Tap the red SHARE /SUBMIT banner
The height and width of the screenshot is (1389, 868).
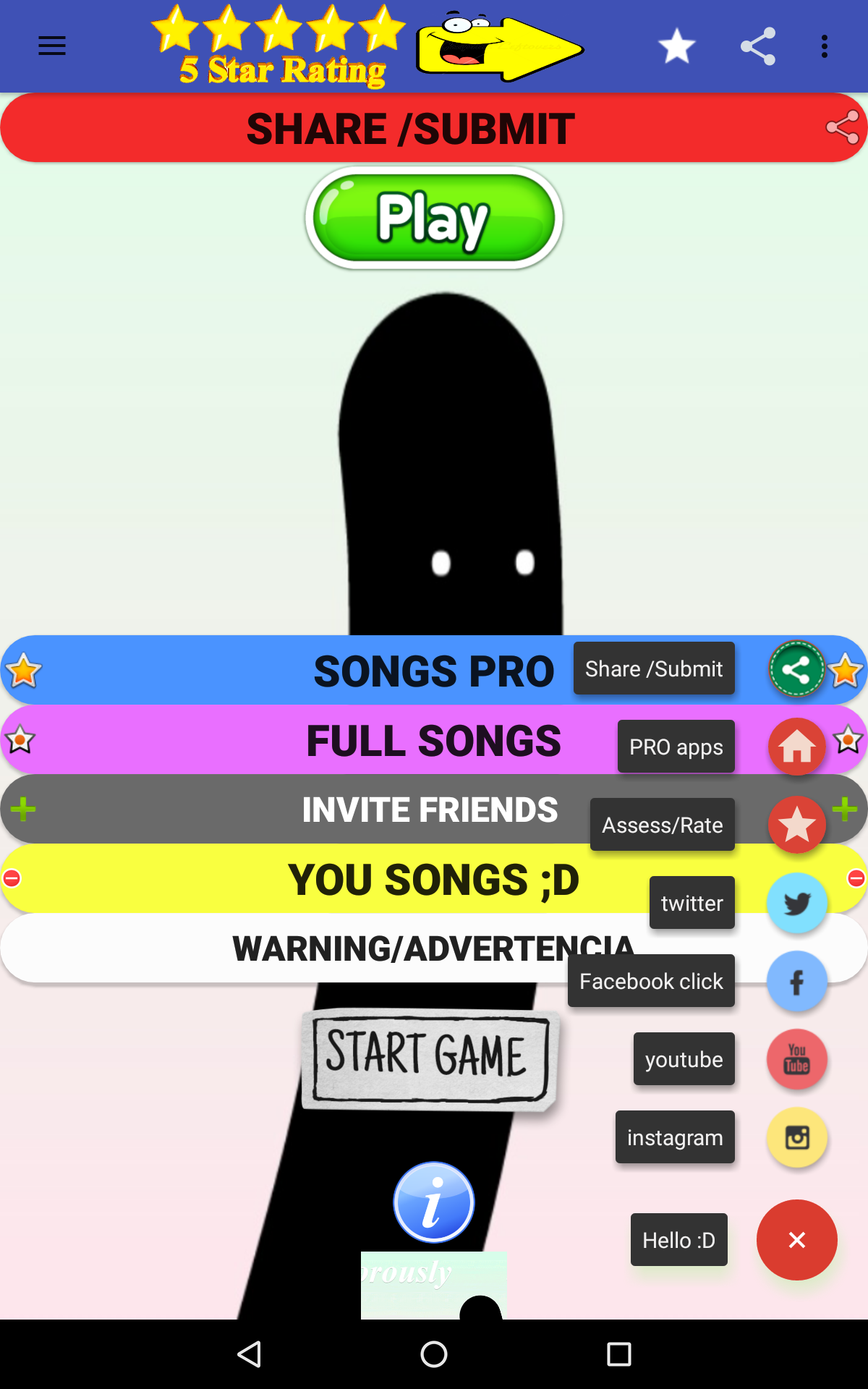coord(434,128)
